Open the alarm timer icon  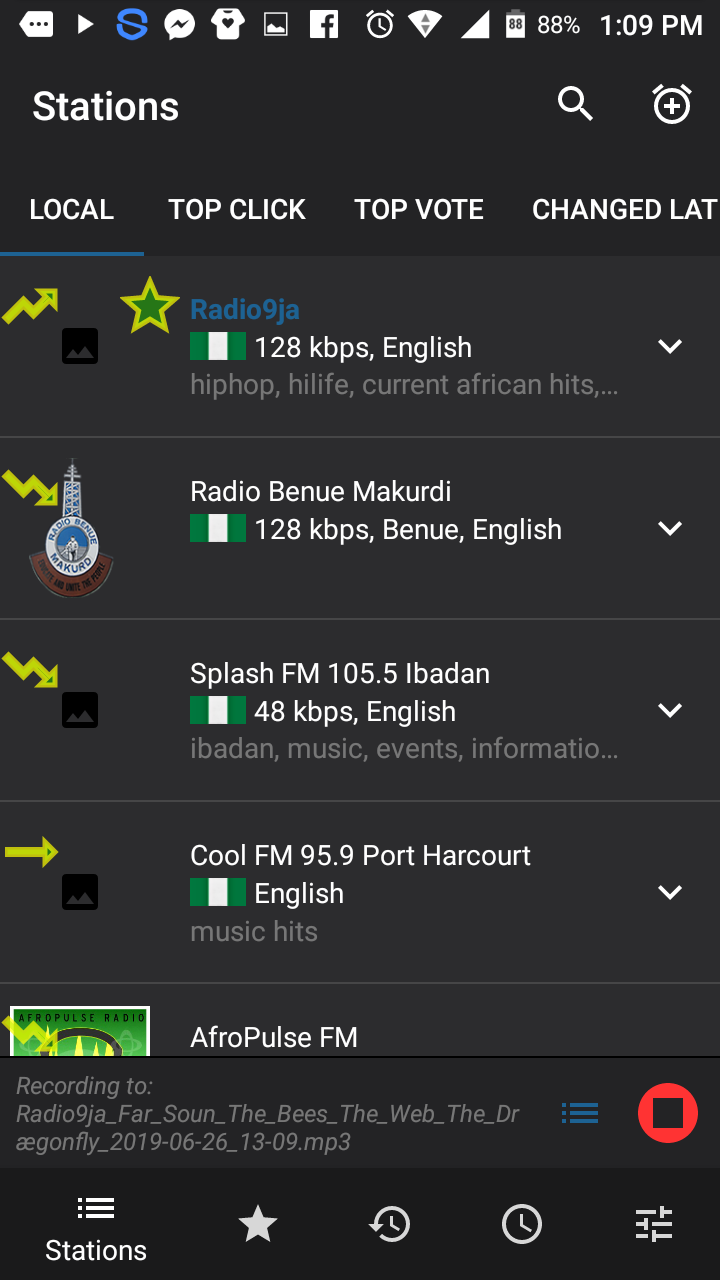[x=672, y=104]
